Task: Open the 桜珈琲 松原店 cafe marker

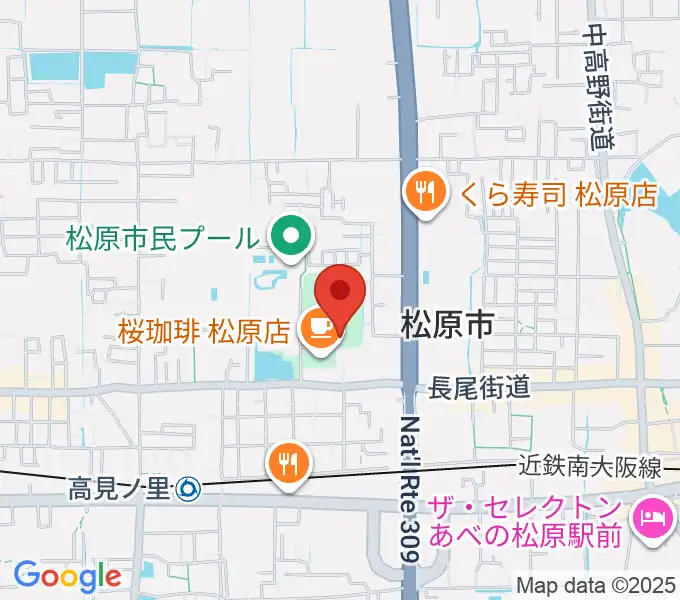Action: [x=319, y=329]
